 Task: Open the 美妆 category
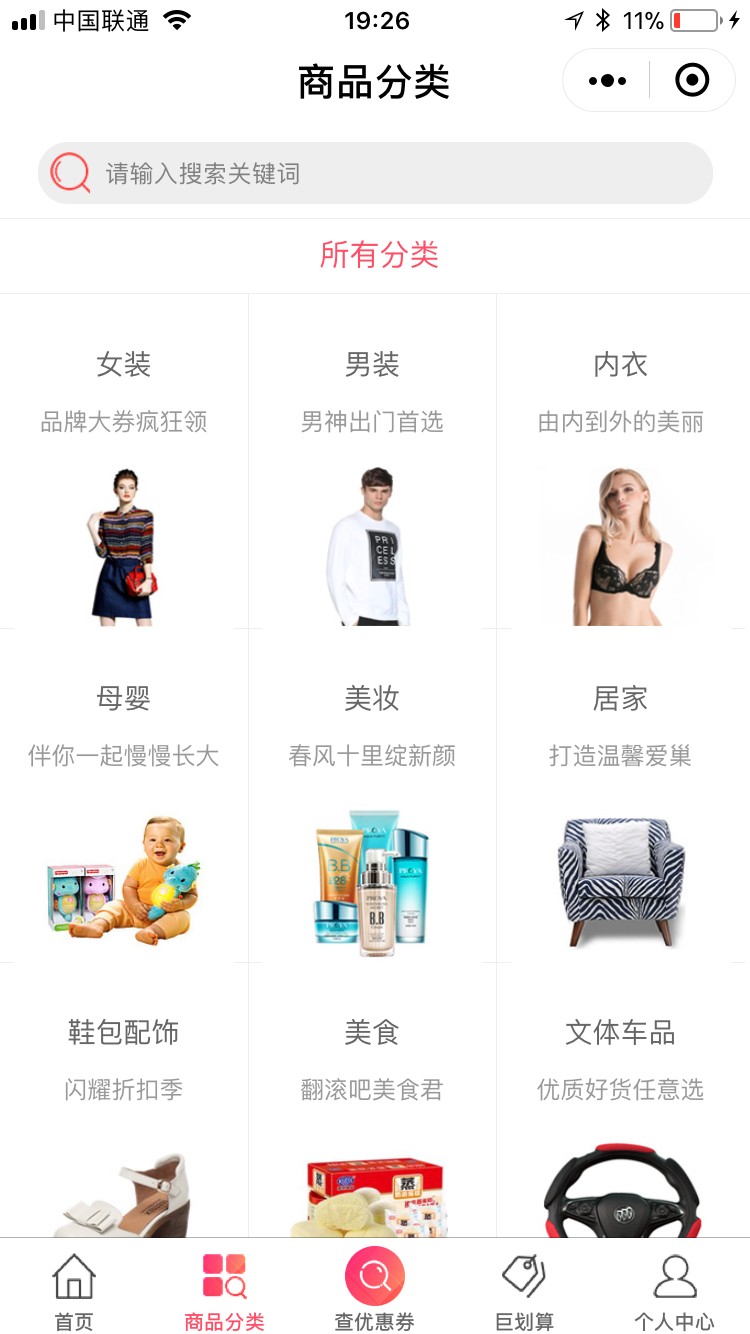(372, 796)
